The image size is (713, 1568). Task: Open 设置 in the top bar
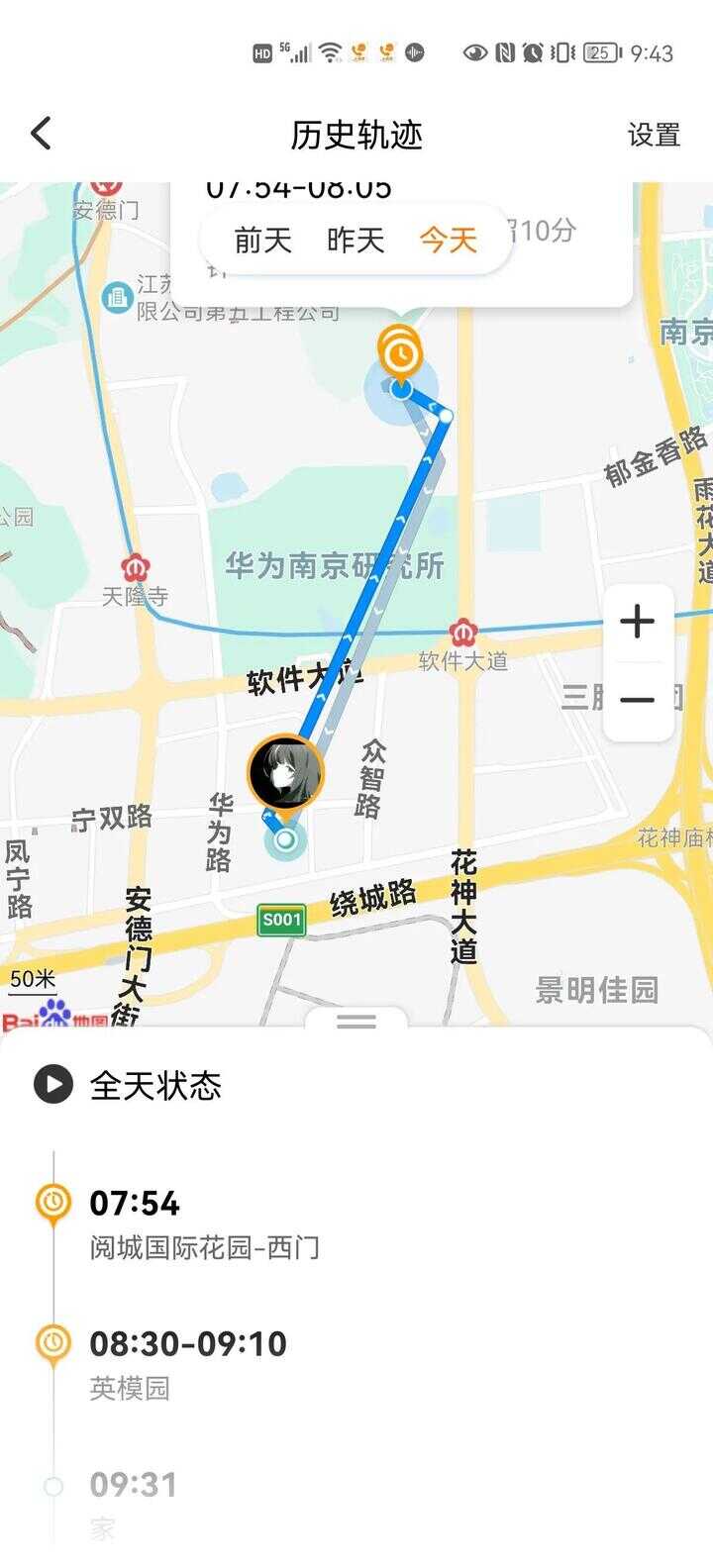[654, 135]
